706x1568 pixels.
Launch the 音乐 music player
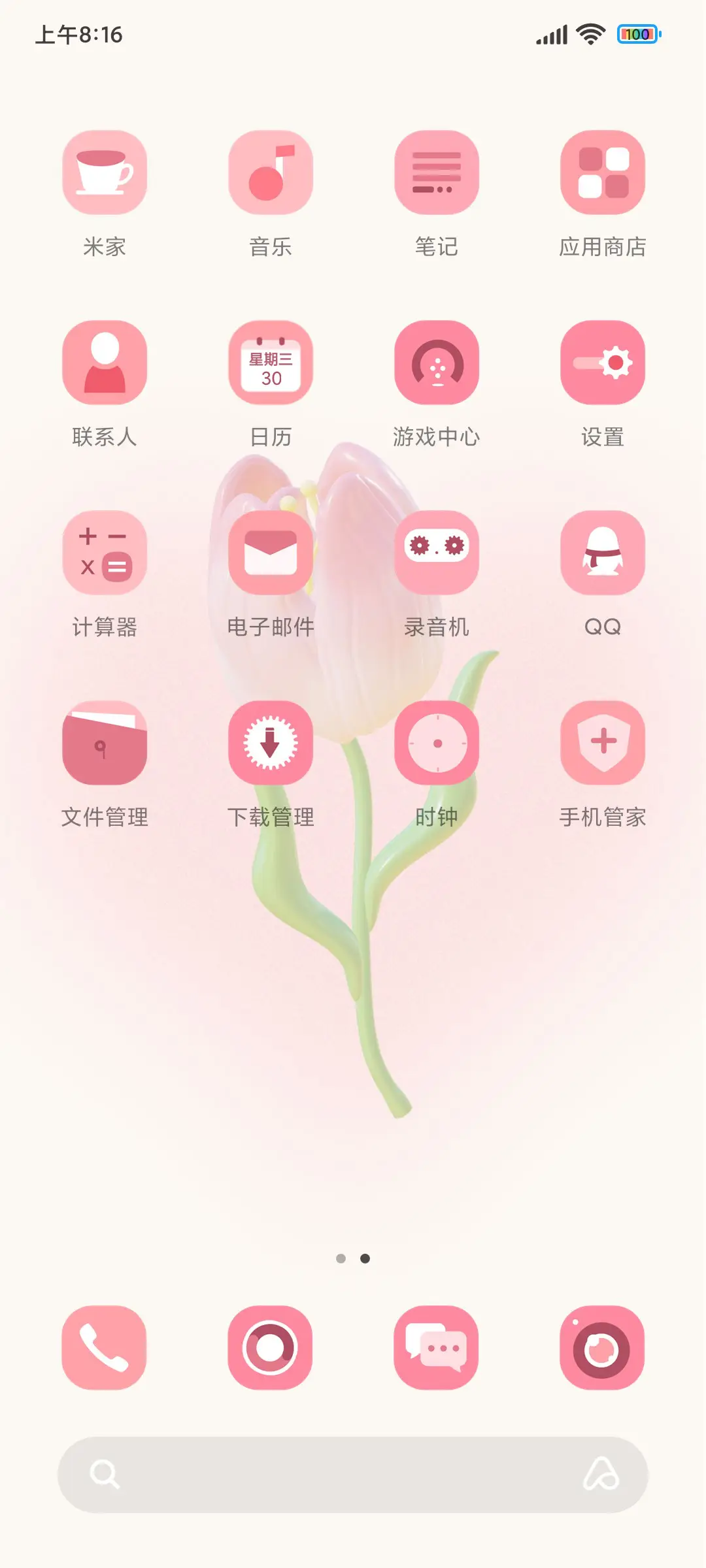271,172
